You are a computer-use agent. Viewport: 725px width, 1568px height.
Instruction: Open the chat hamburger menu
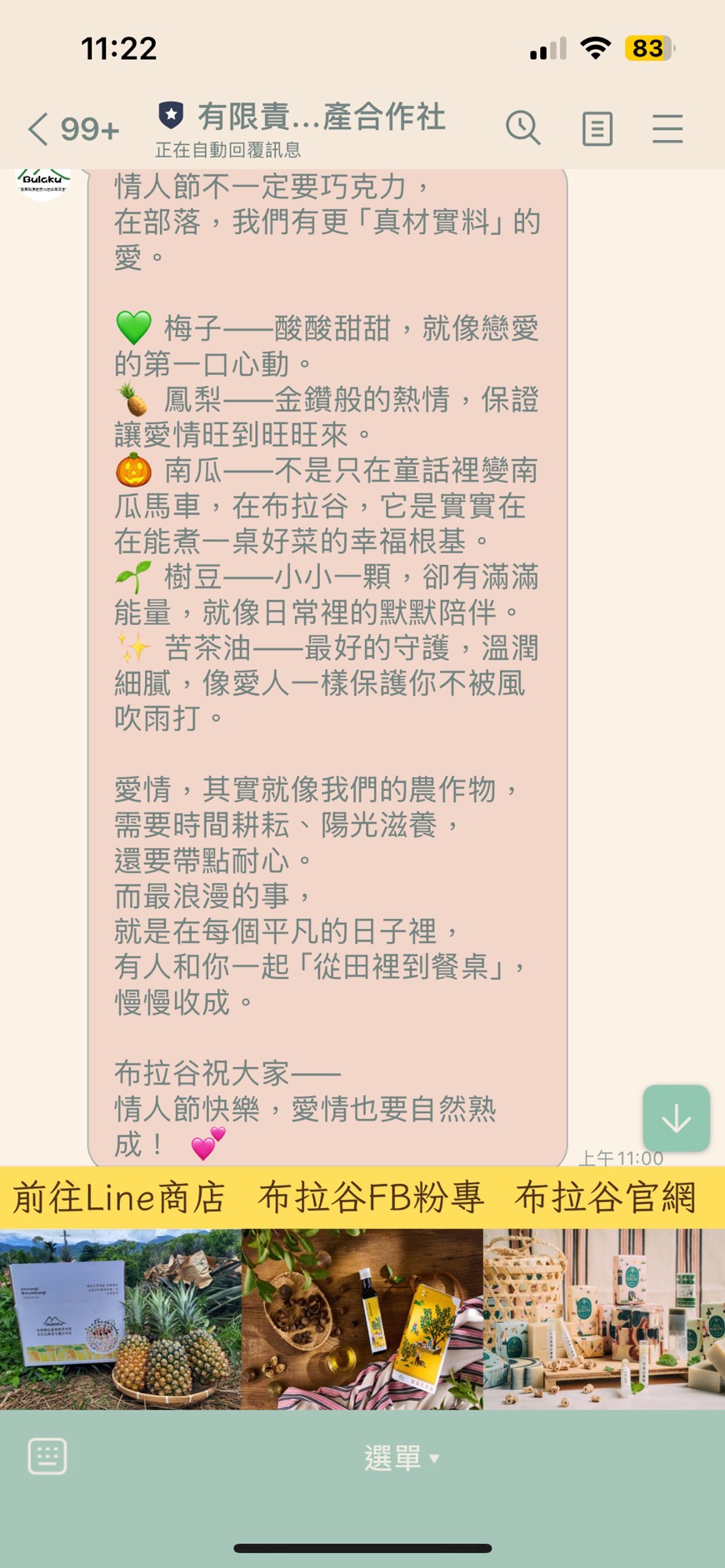[x=667, y=129]
